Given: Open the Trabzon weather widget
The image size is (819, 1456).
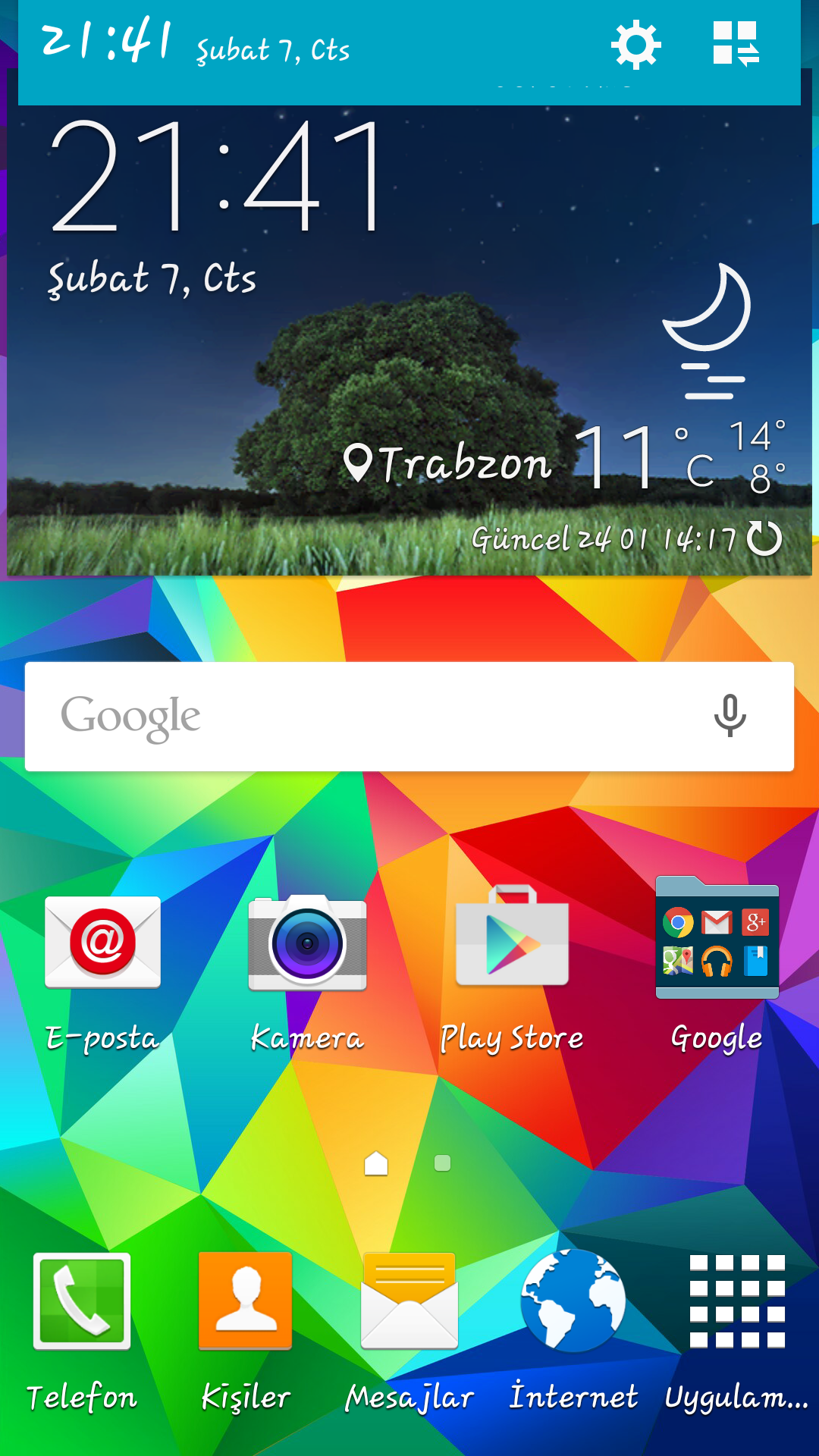Looking at the screenshot, I should tap(447, 463).
